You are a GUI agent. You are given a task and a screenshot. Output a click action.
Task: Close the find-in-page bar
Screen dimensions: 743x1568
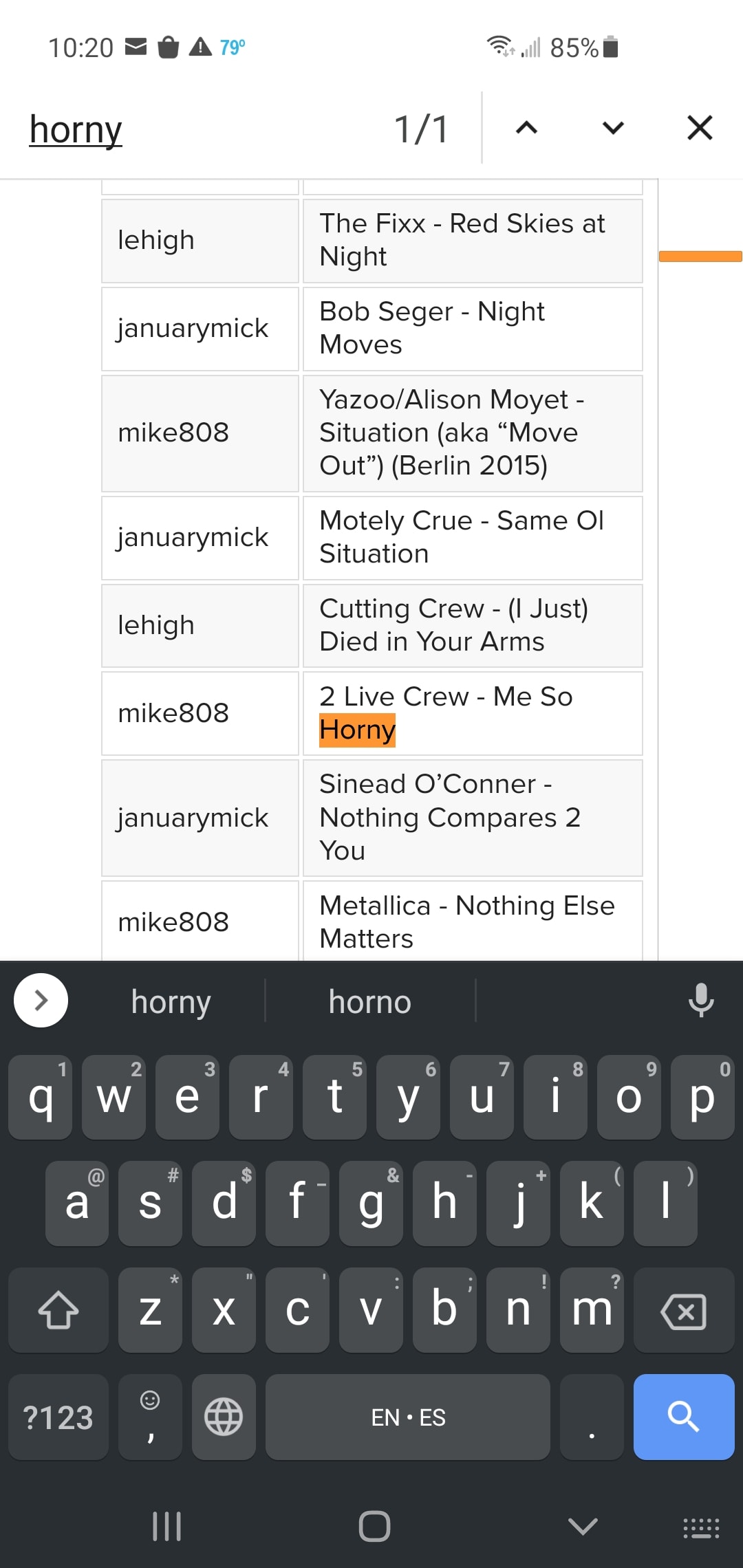point(700,128)
